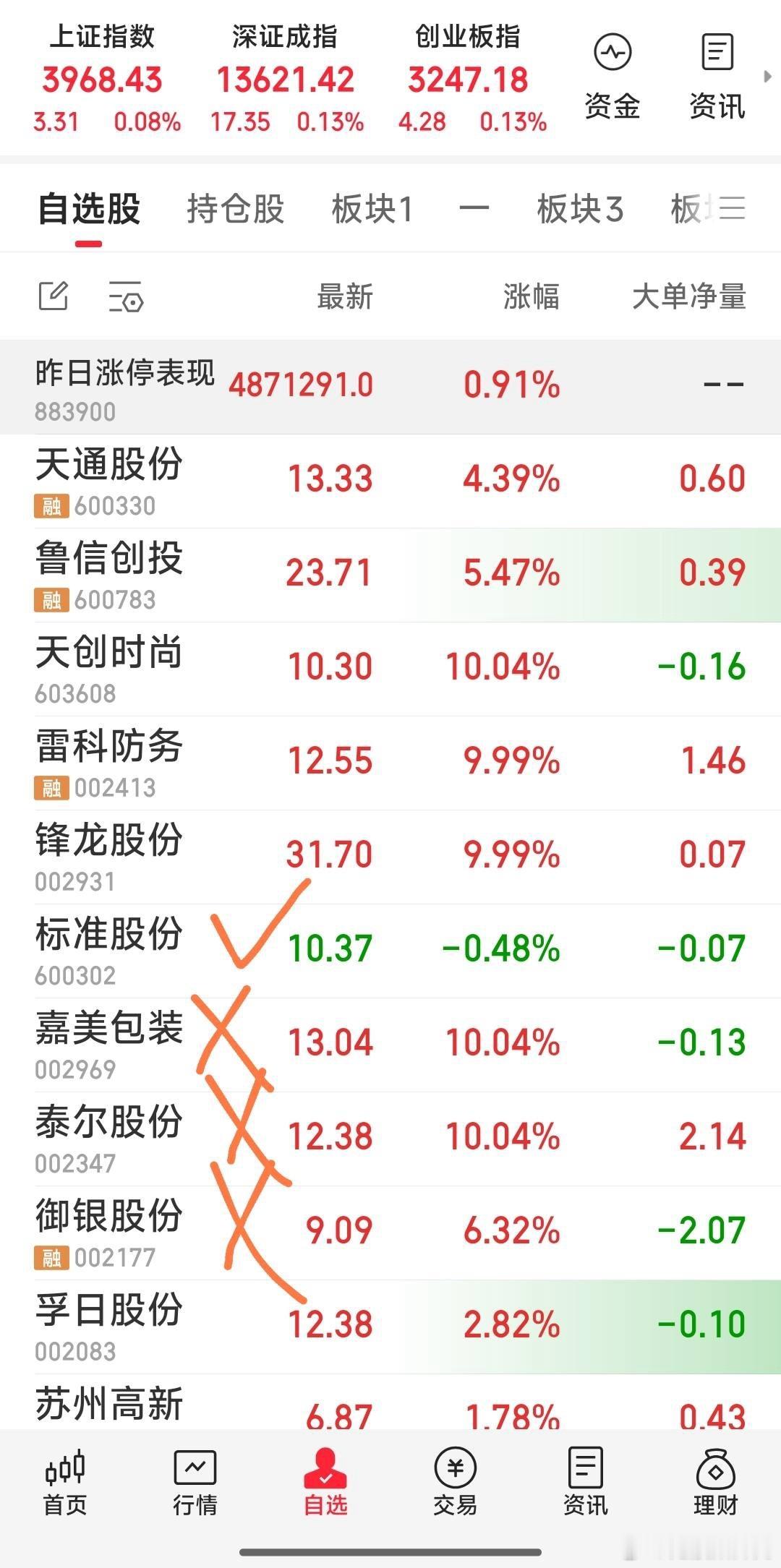Screen dimensions: 781x1568
Task: Open the 板块1 watchlist group
Action: [370, 208]
